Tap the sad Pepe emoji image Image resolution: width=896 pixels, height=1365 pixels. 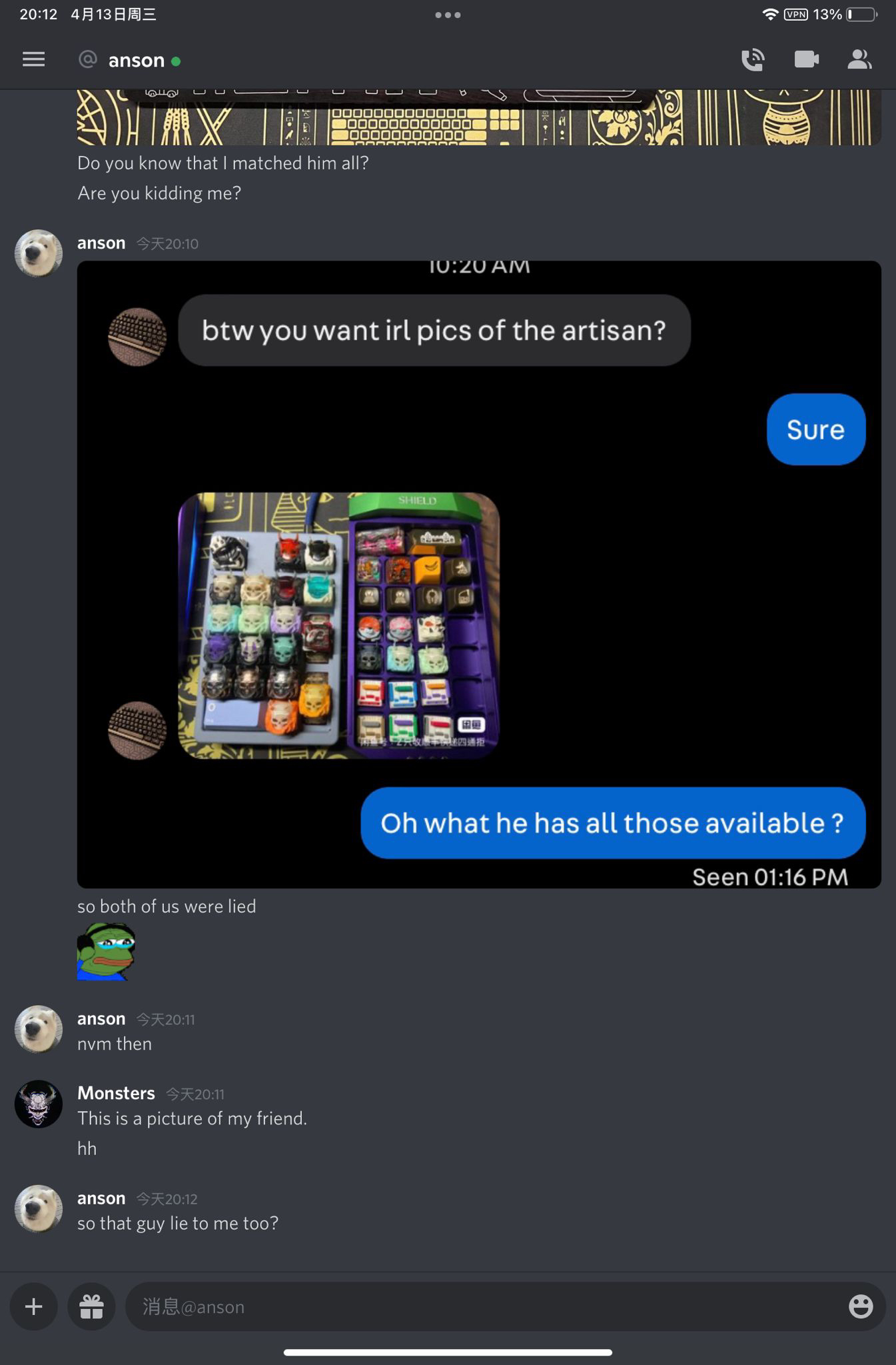tap(106, 951)
